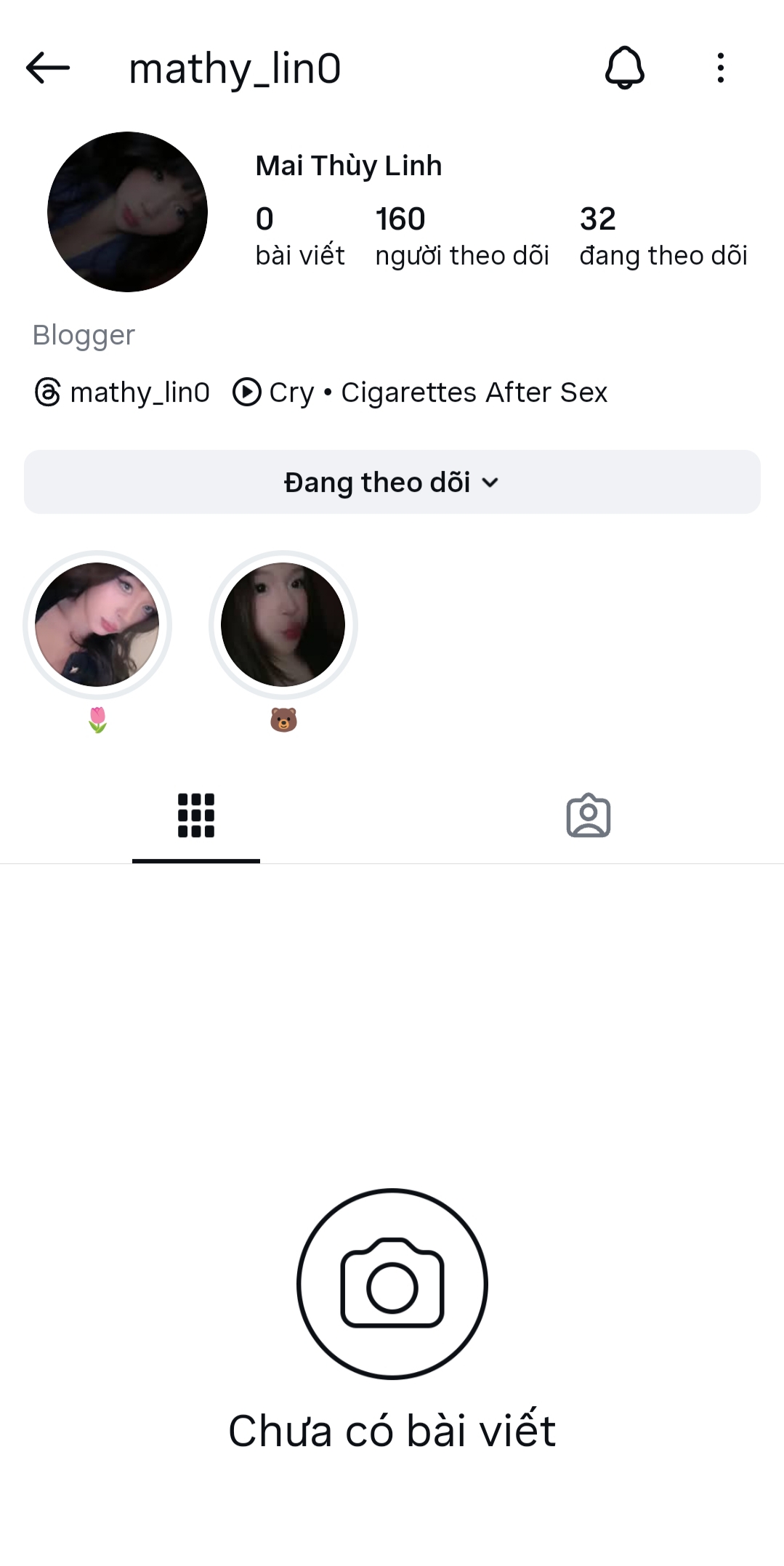Open the Threads profile mathy_lin0

pyautogui.click(x=122, y=392)
